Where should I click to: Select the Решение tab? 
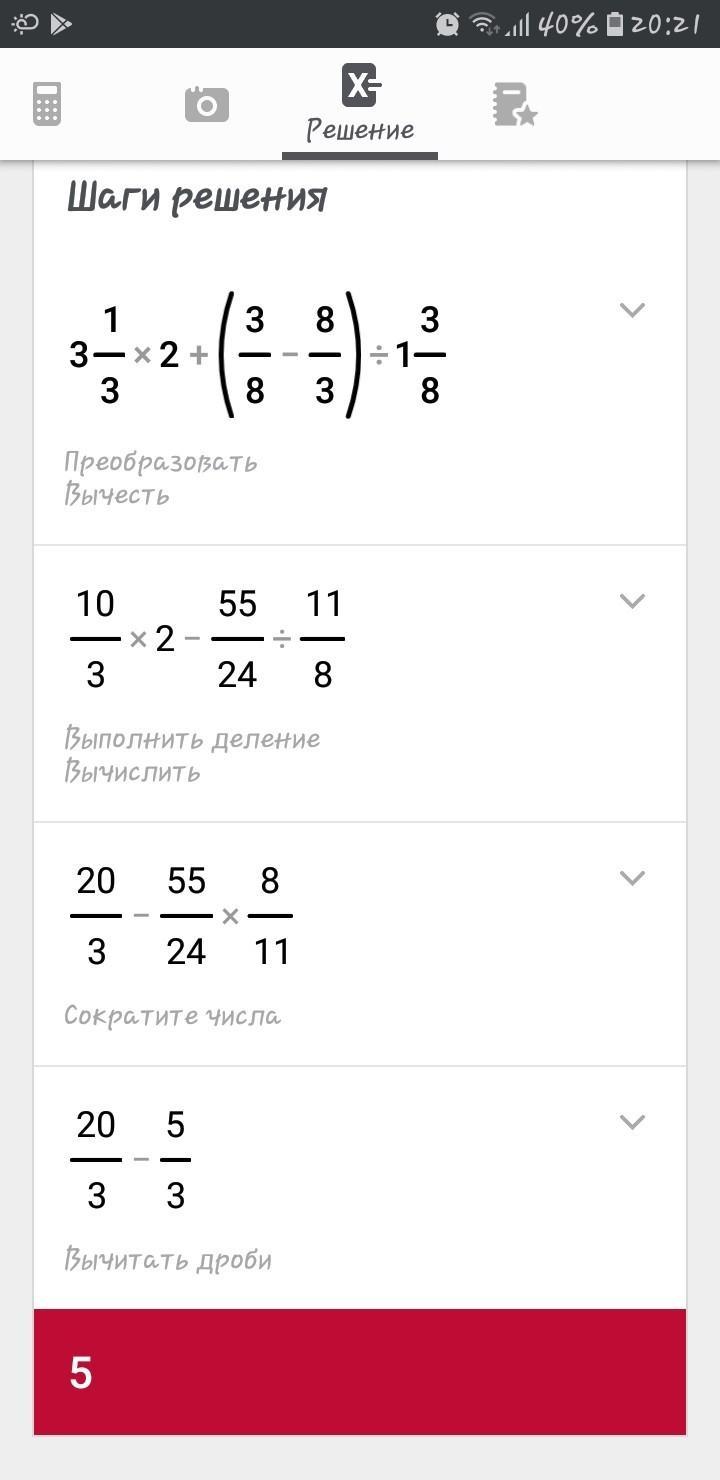tap(360, 105)
